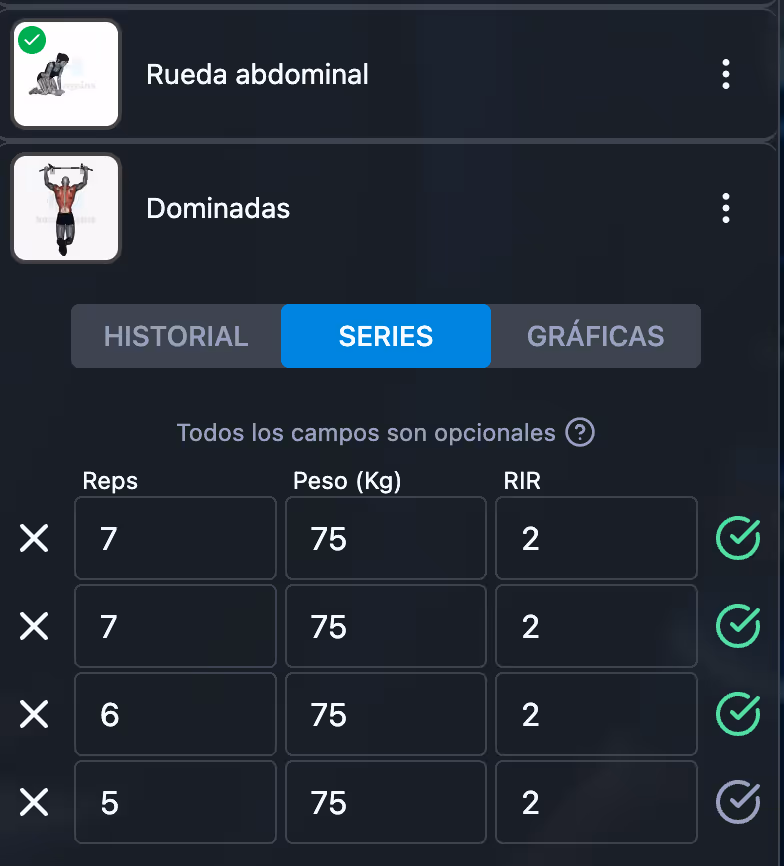The width and height of the screenshot is (784, 866).
Task: Open the Dominadas three-dot options menu
Action: click(725, 208)
